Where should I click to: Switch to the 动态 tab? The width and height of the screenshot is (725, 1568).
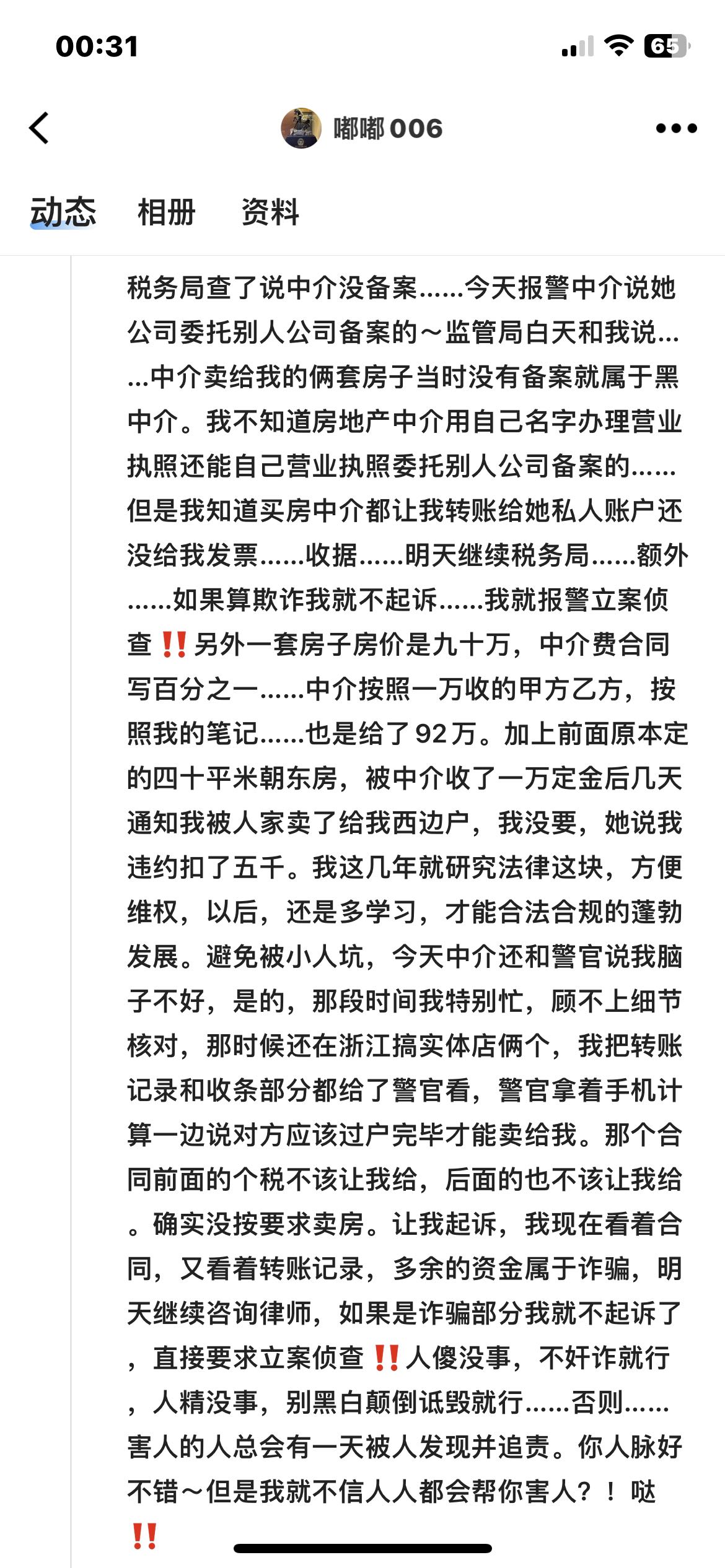click(x=63, y=212)
